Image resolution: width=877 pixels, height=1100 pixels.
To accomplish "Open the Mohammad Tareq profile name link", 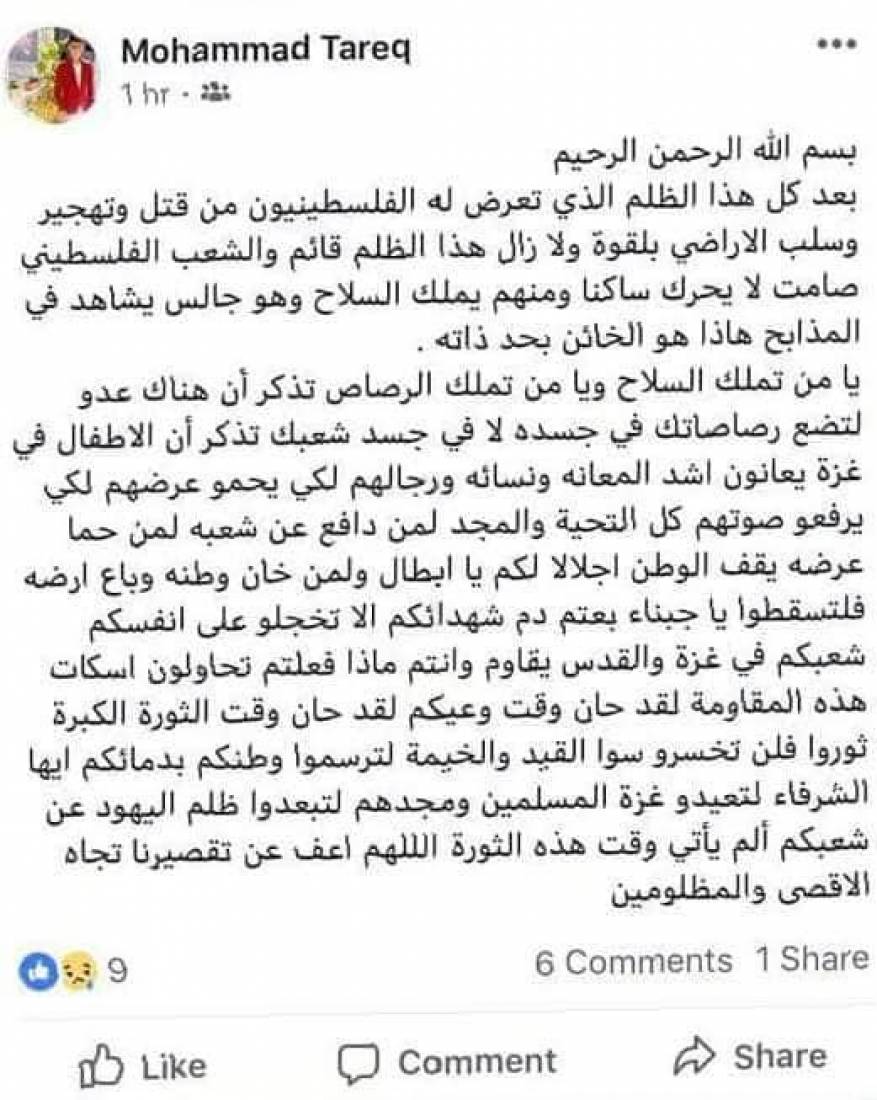I will pyautogui.click(x=266, y=50).
